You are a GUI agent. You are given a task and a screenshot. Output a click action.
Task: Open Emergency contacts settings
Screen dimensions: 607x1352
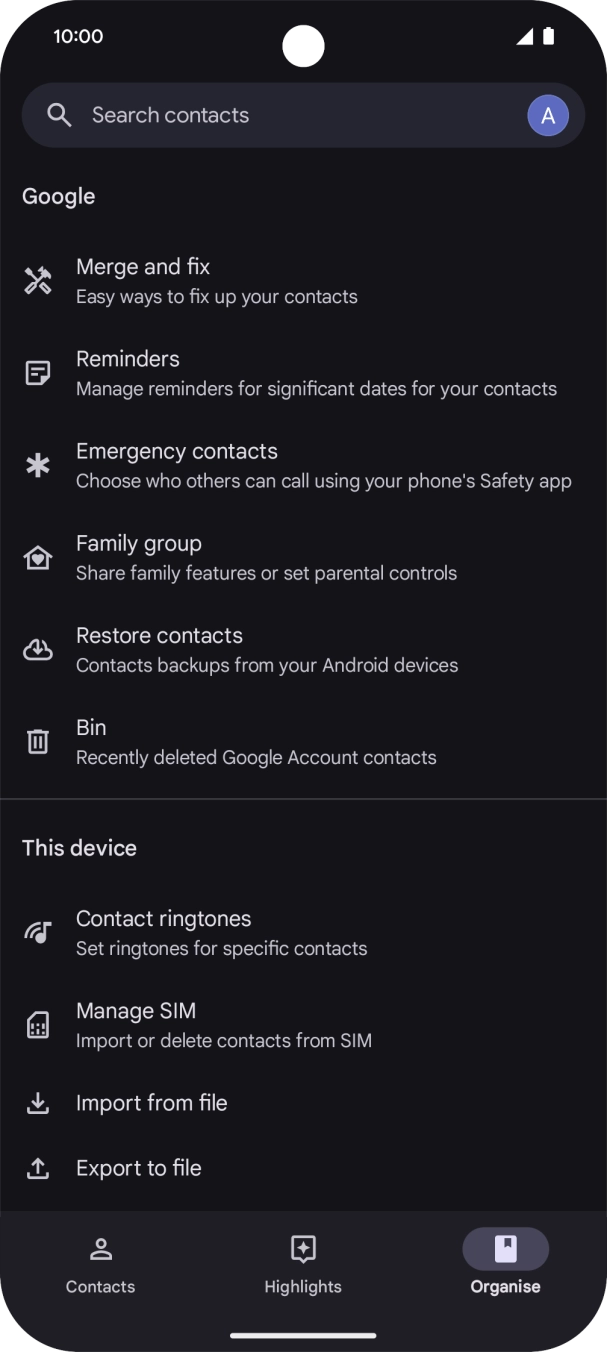303,465
